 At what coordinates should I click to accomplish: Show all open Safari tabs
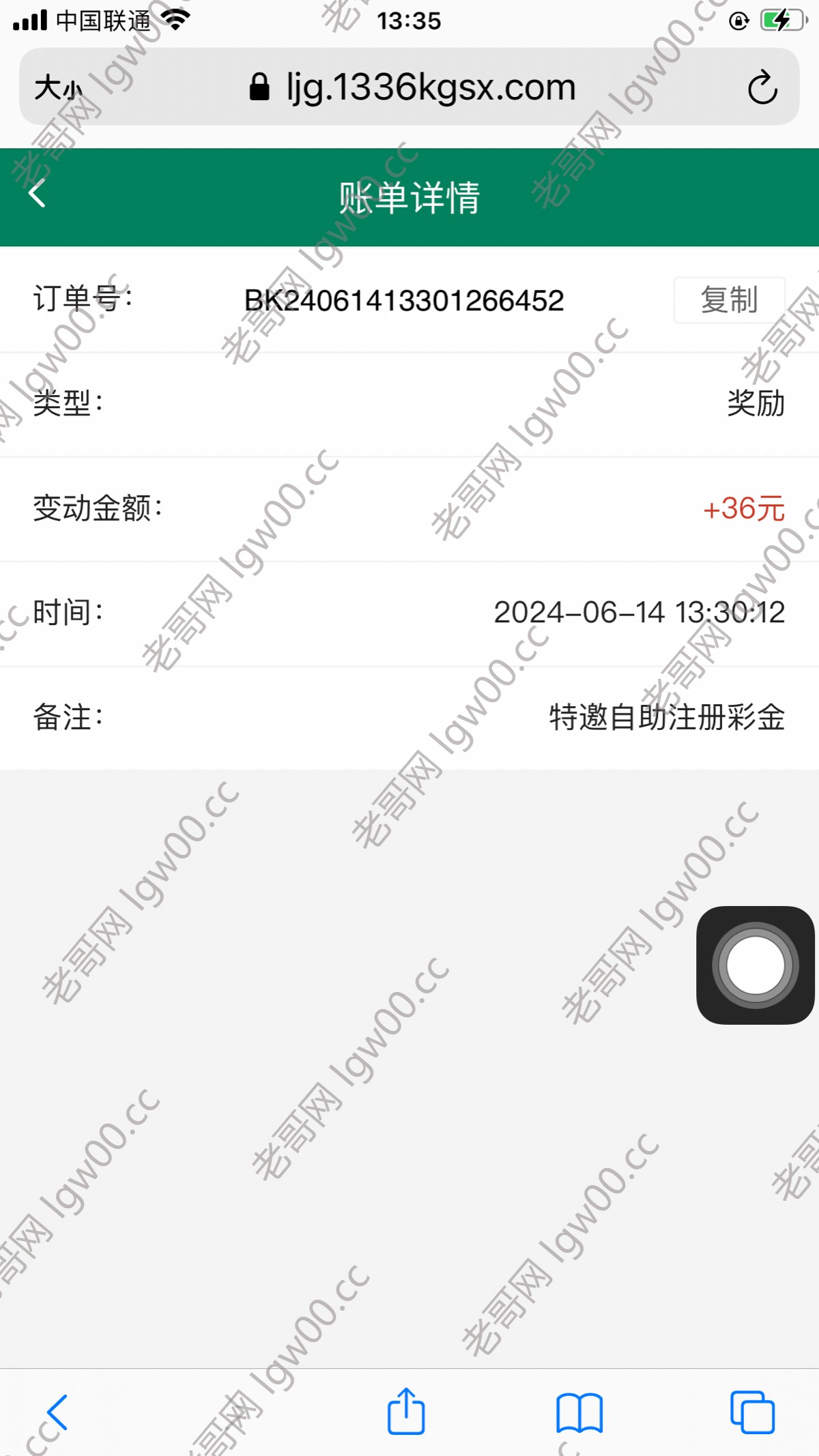752,1412
